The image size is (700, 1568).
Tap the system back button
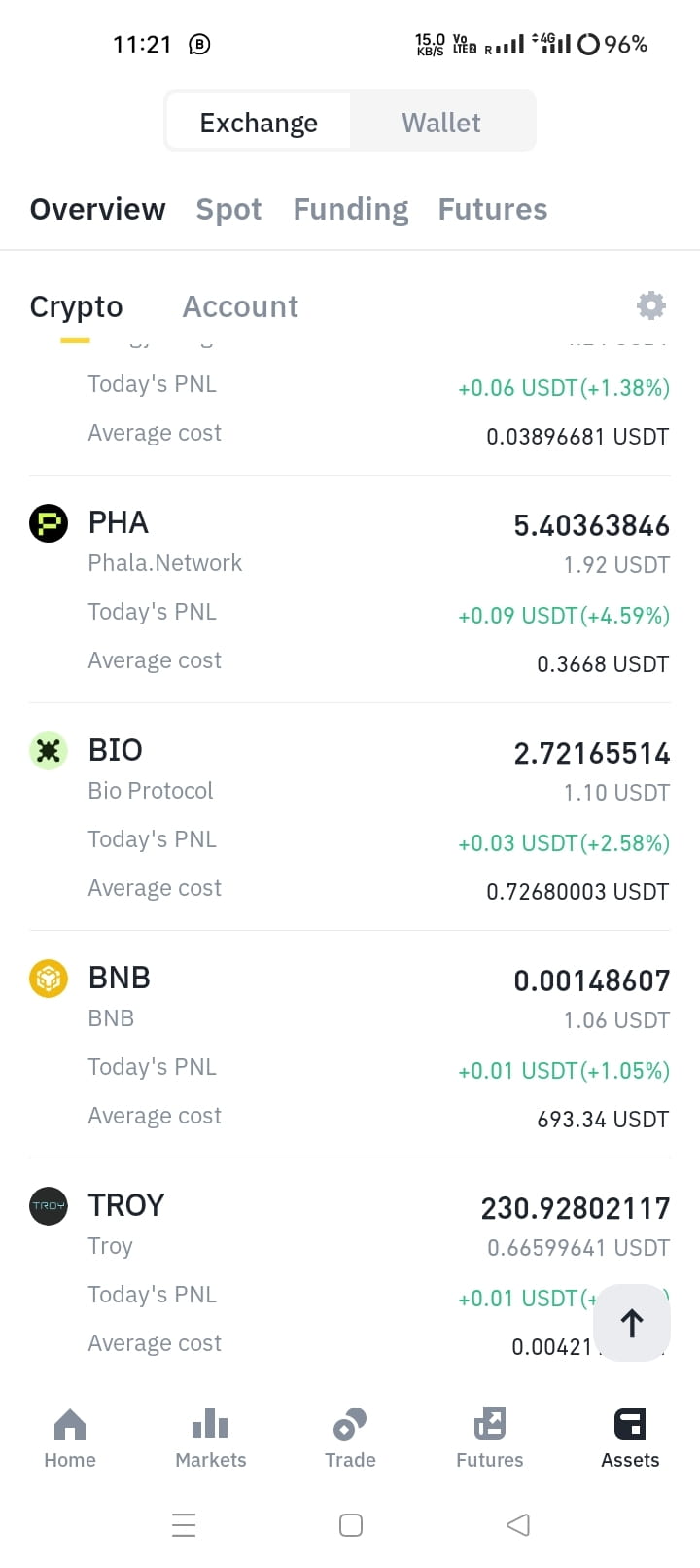point(518,1524)
